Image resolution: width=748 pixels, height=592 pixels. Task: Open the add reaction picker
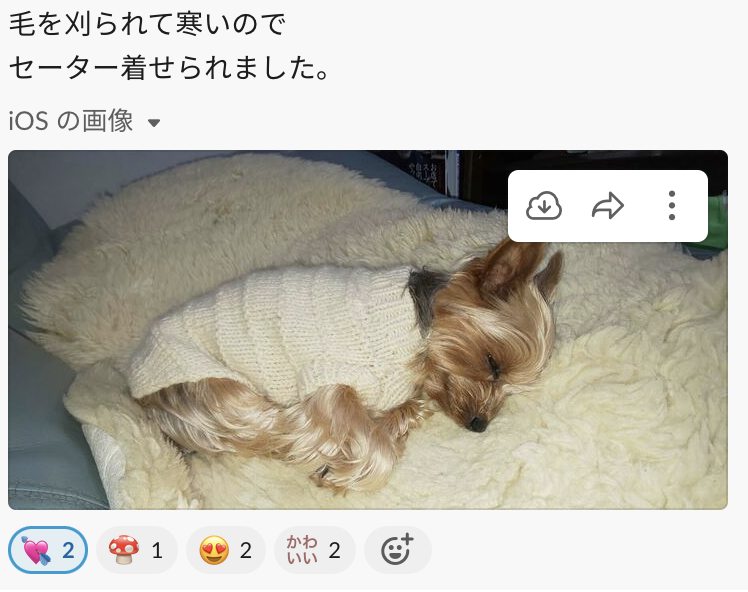click(397, 550)
